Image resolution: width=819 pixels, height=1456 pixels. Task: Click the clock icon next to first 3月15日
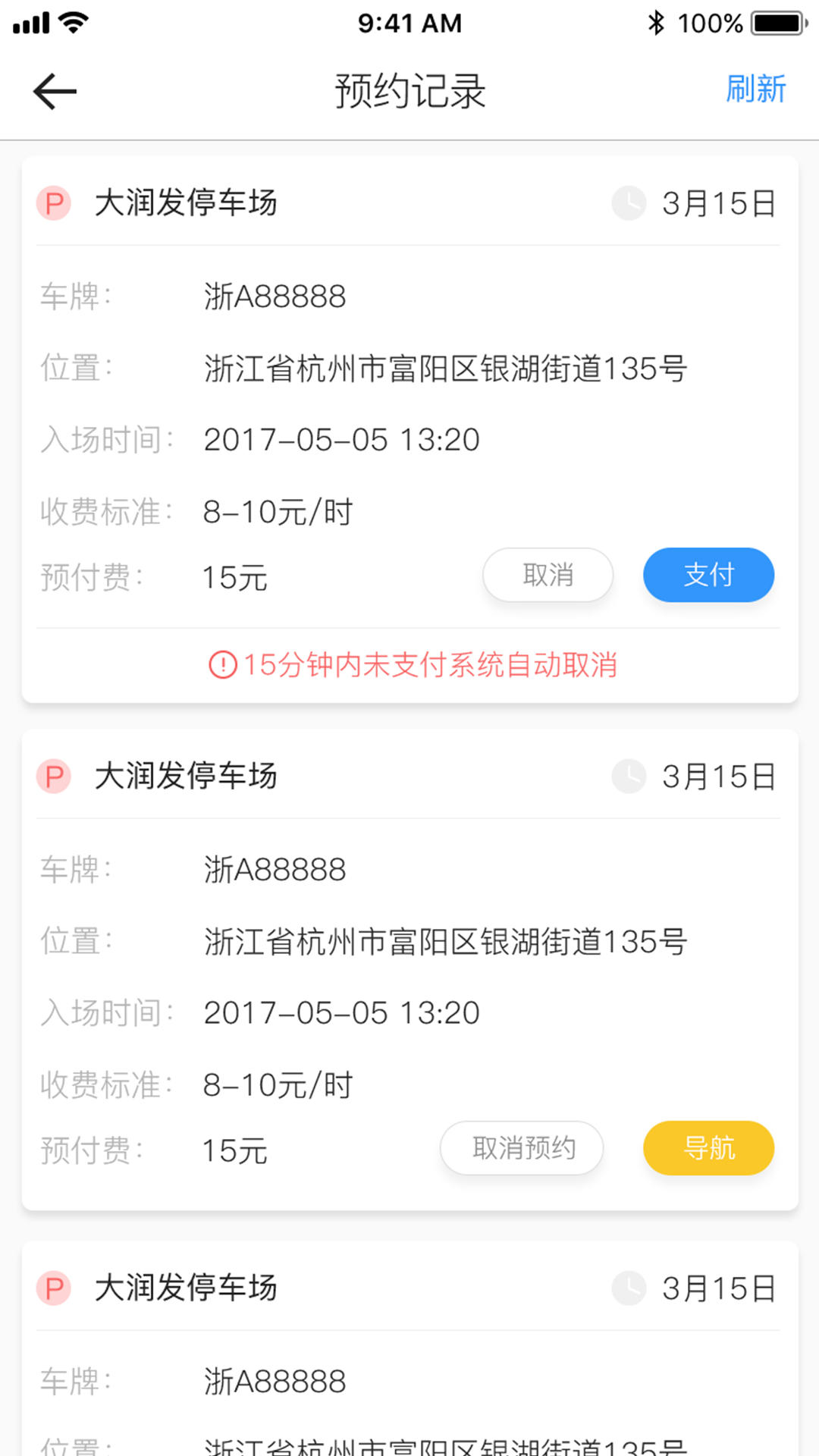coord(629,203)
